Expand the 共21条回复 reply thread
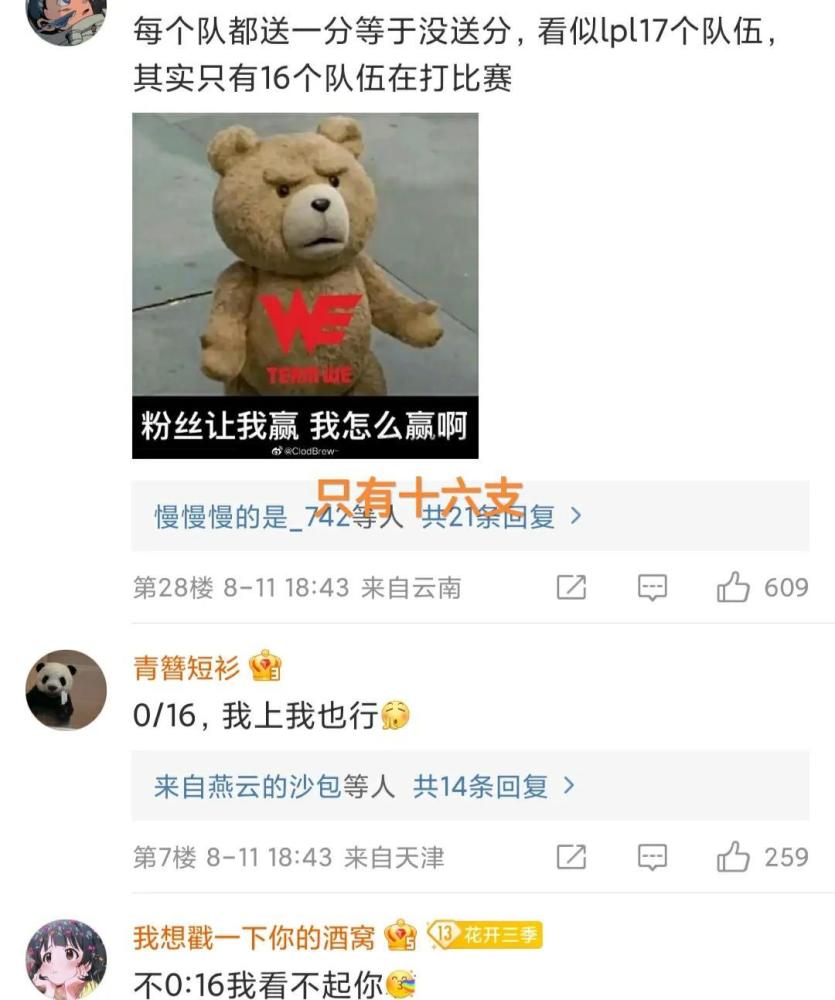Screen dimensions: 835x1000 click(x=501, y=517)
